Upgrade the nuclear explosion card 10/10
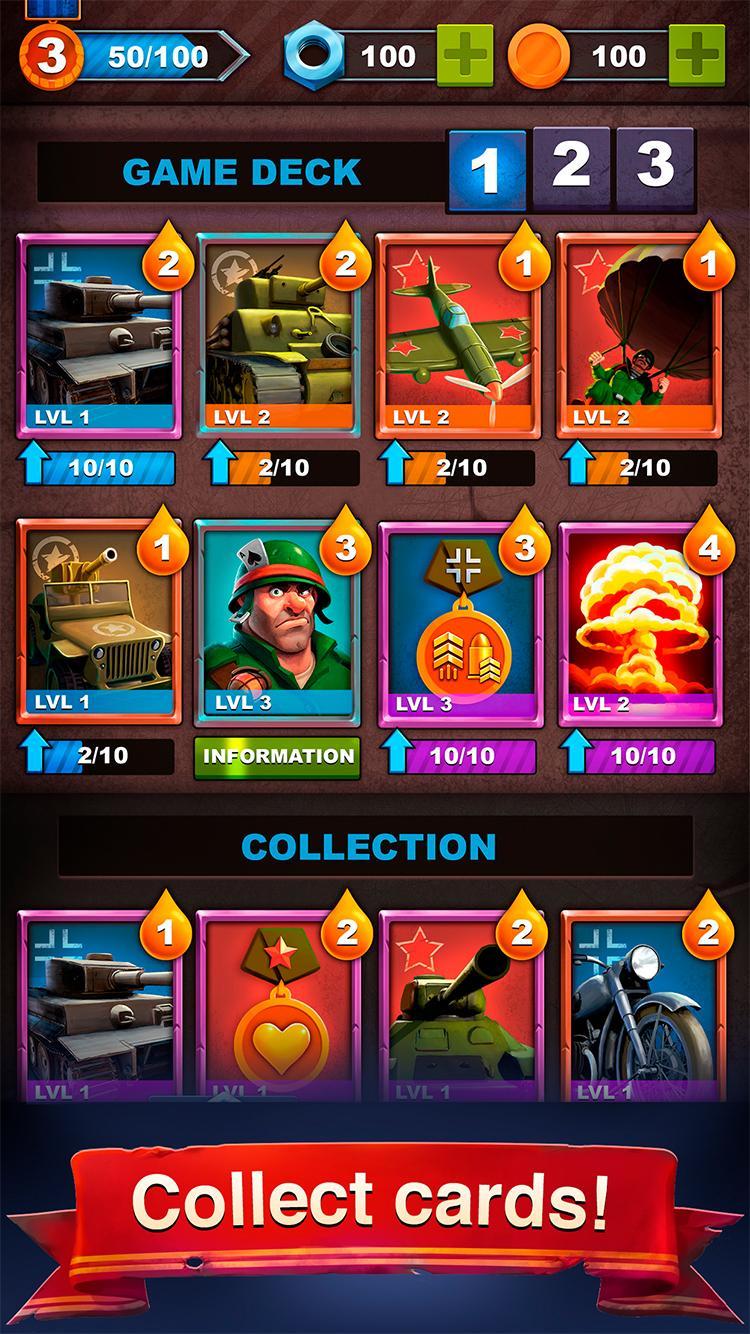Image resolution: width=750 pixels, height=1334 pixels. [639, 755]
